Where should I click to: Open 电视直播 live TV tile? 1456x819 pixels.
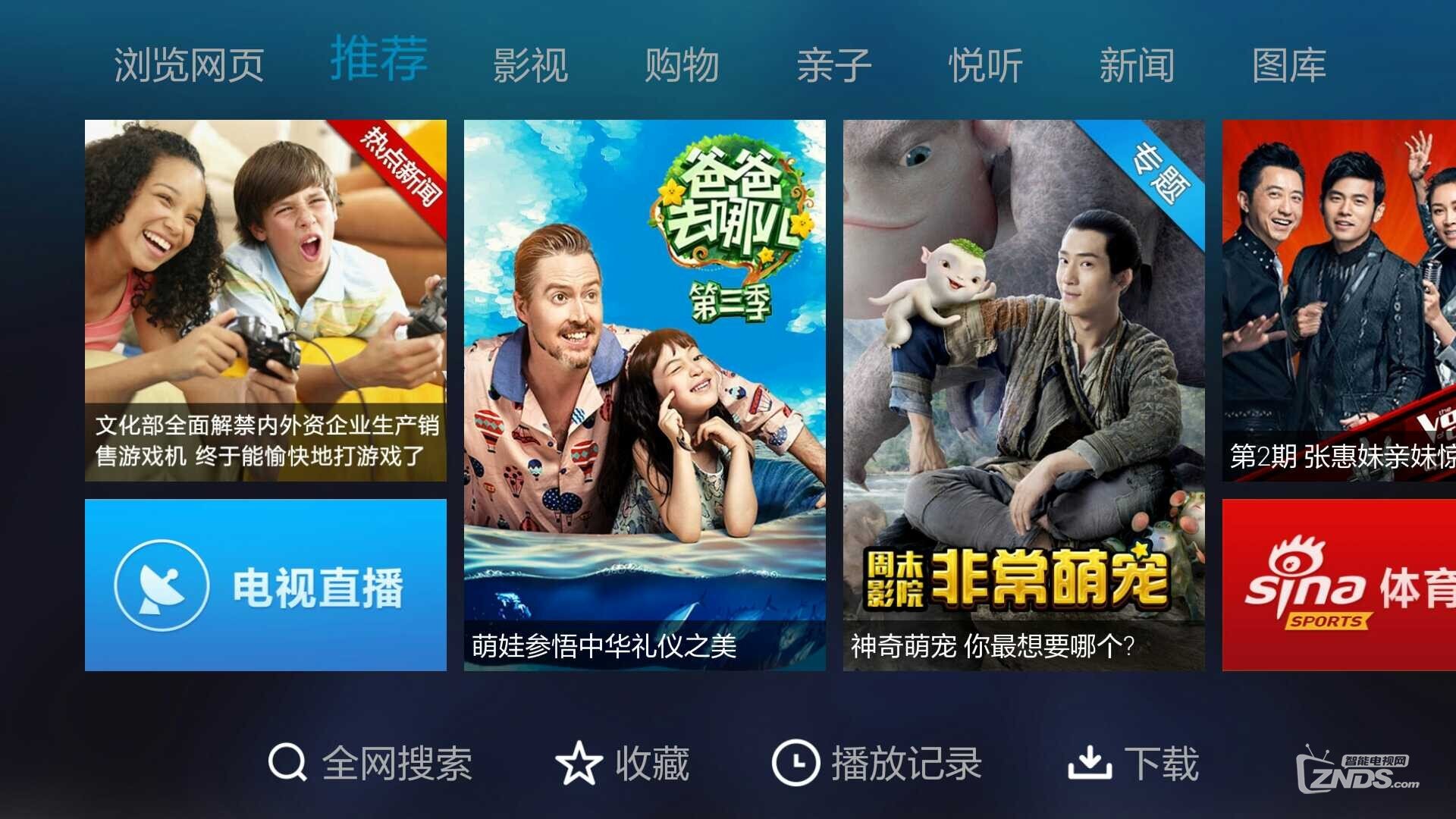click(265, 585)
